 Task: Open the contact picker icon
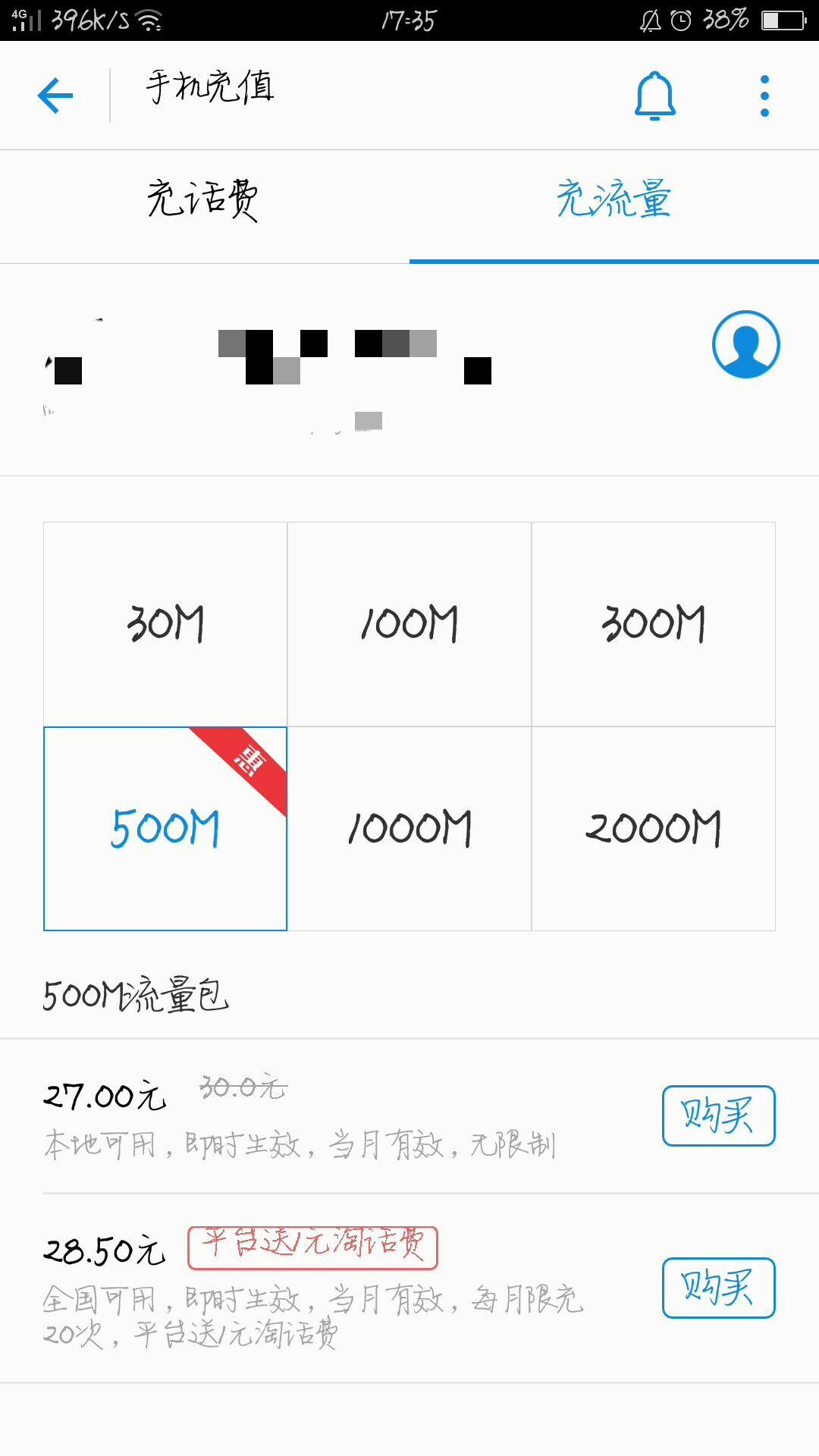pyautogui.click(x=745, y=344)
